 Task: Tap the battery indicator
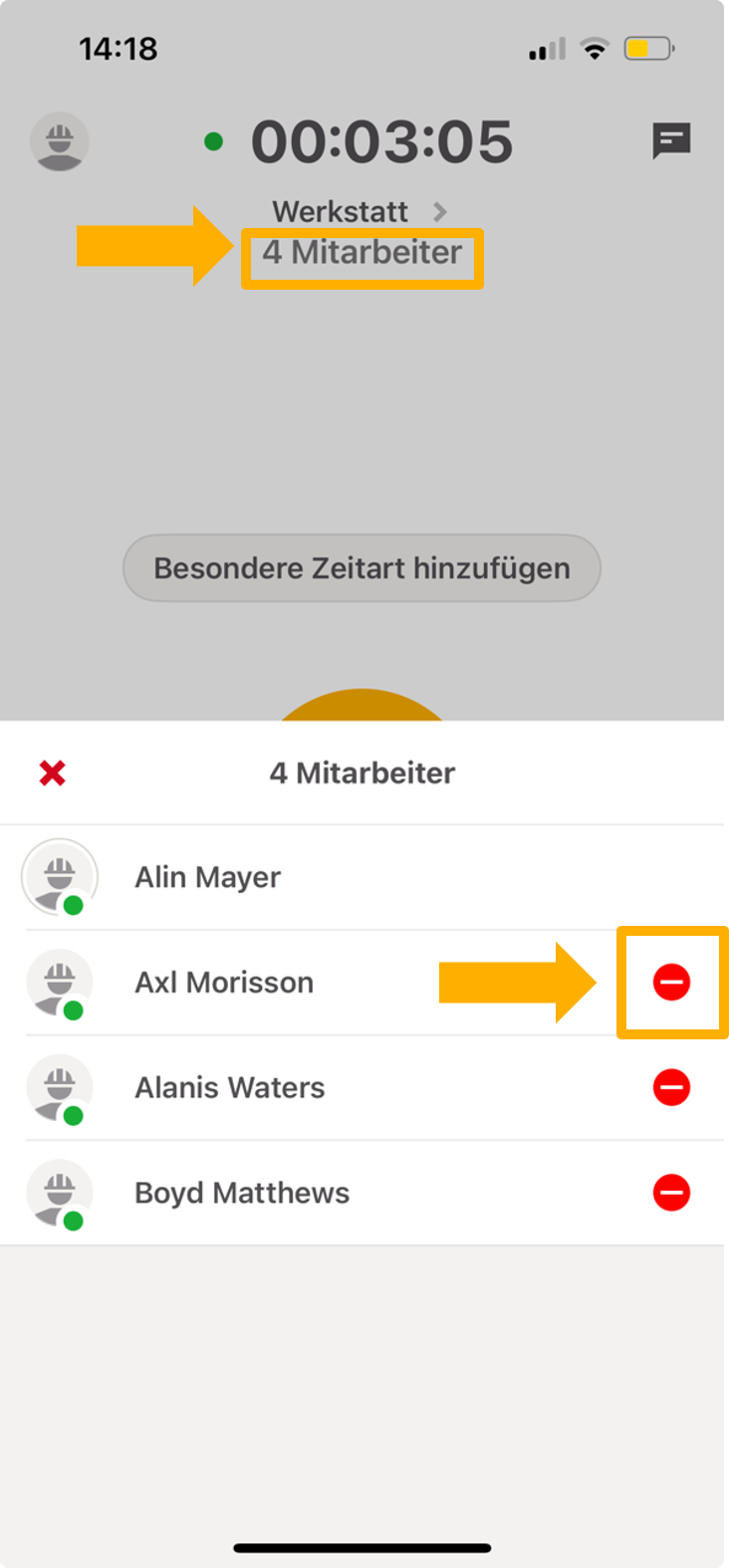tap(645, 48)
